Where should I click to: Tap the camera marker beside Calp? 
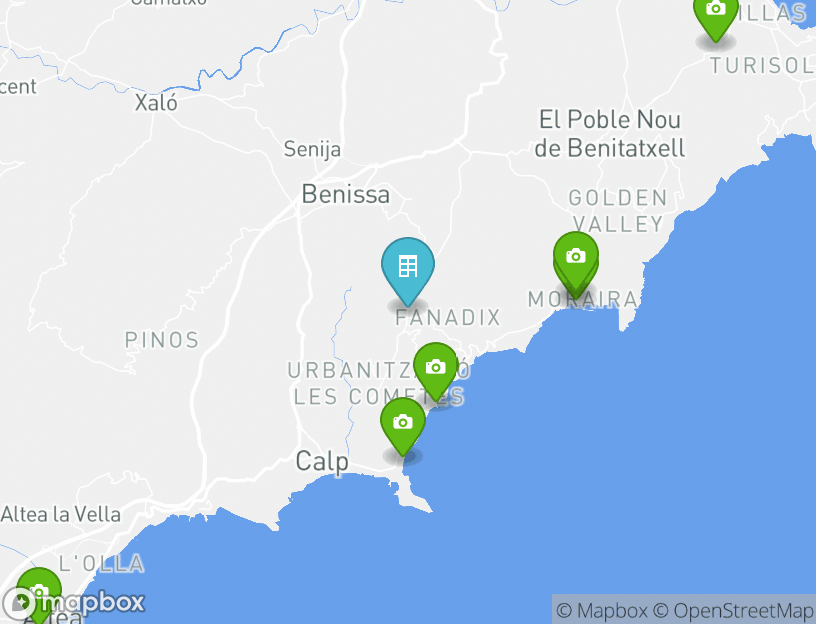pos(403,423)
